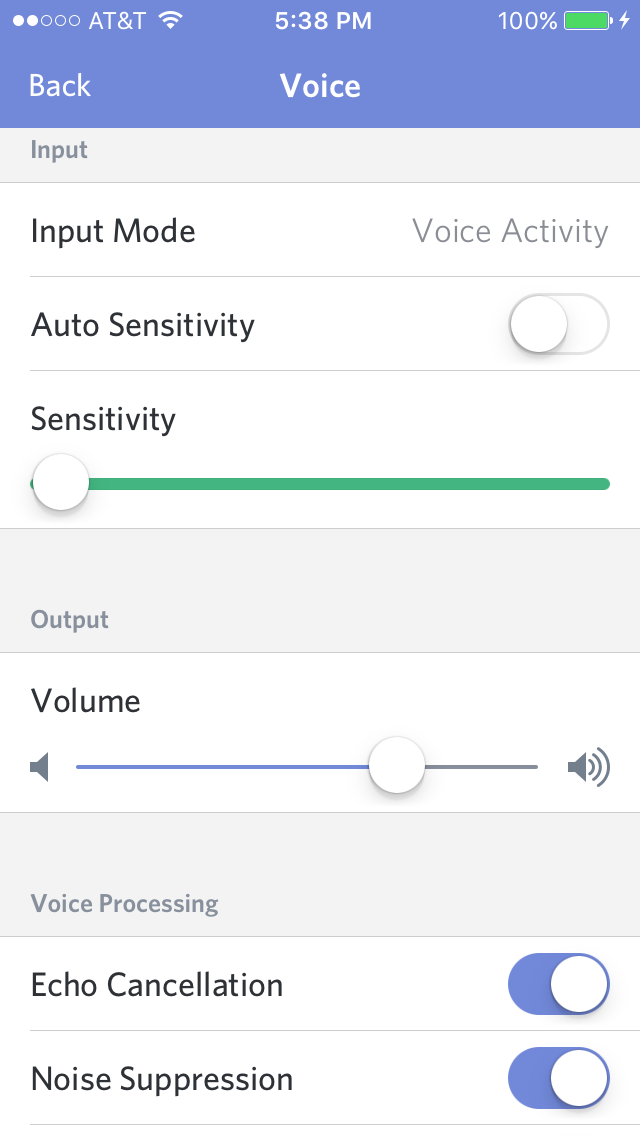Screen dimensions: 640x1136
Task: Turn off Echo Cancellation
Action: point(558,985)
